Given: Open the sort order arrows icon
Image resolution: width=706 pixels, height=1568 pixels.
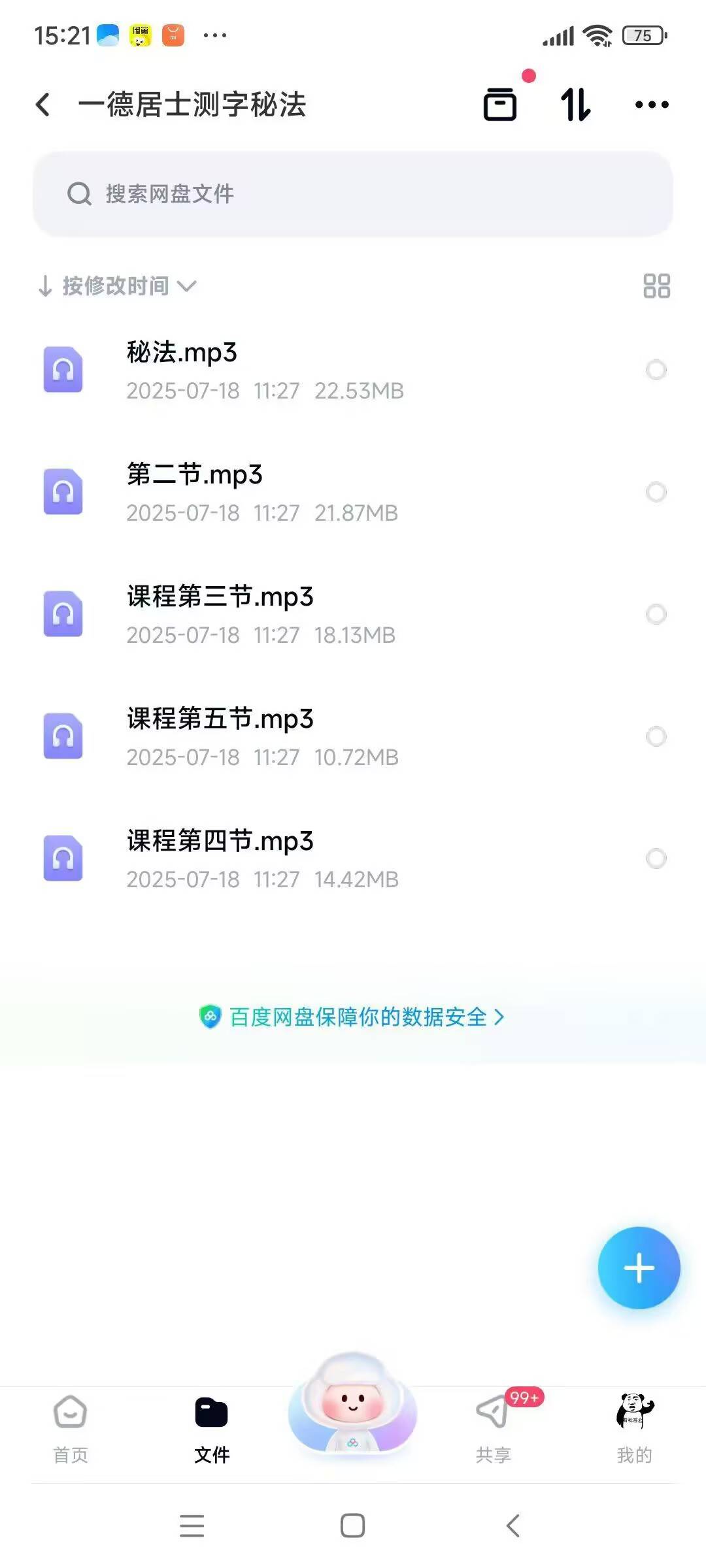Looking at the screenshot, I should pos(576,105).
